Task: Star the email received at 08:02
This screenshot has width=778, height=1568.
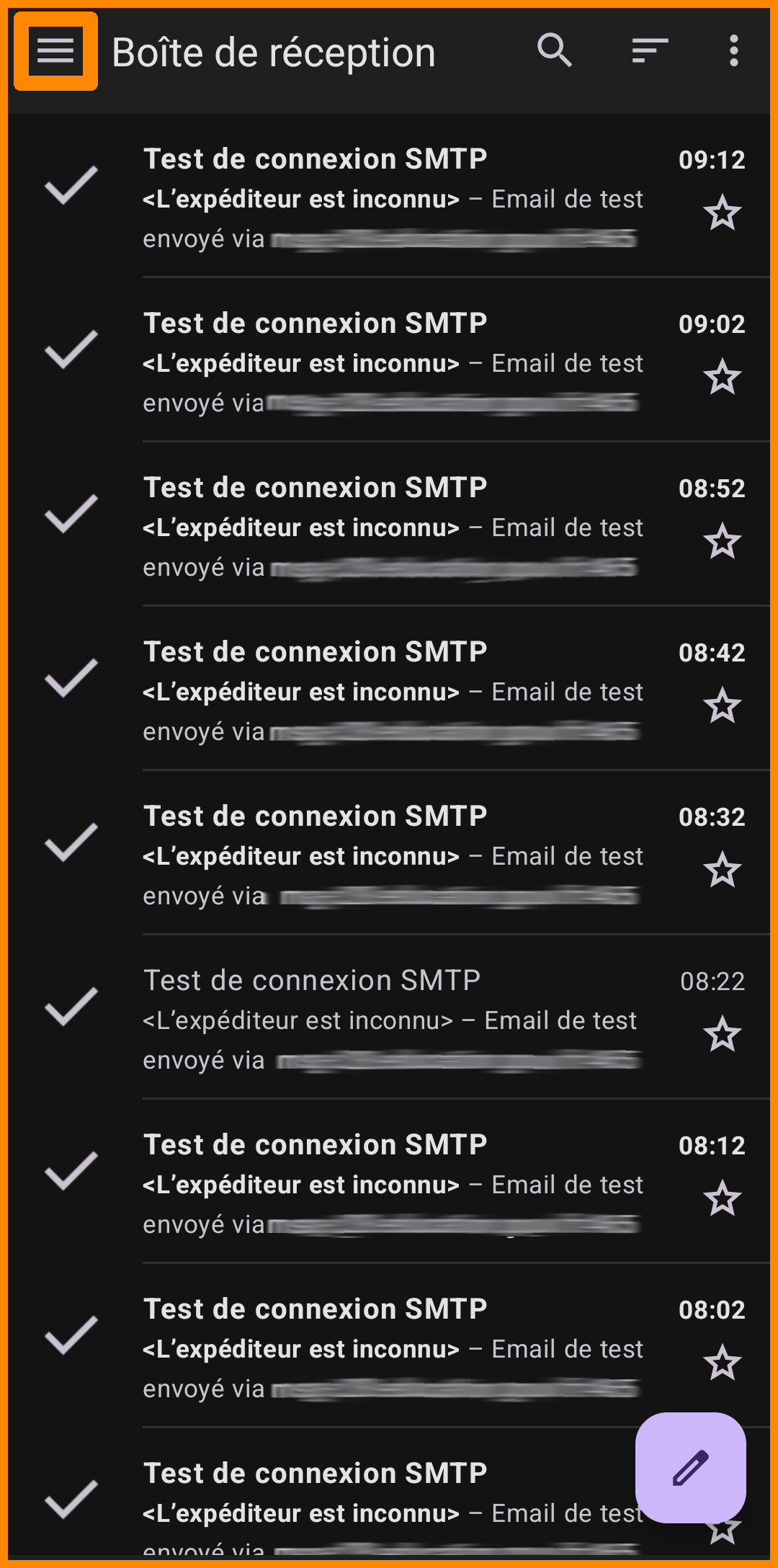Action: tap(722, 1363)
